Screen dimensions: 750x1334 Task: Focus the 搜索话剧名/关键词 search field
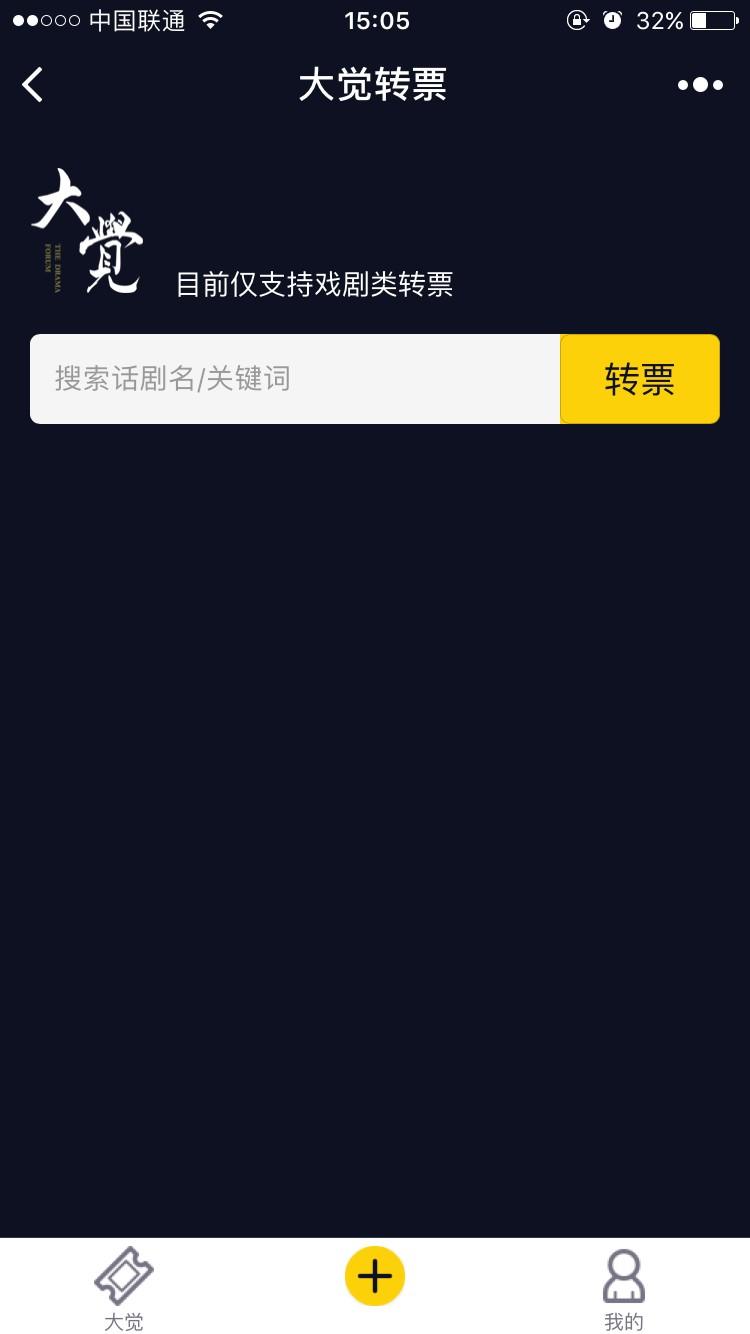[295, 379]
